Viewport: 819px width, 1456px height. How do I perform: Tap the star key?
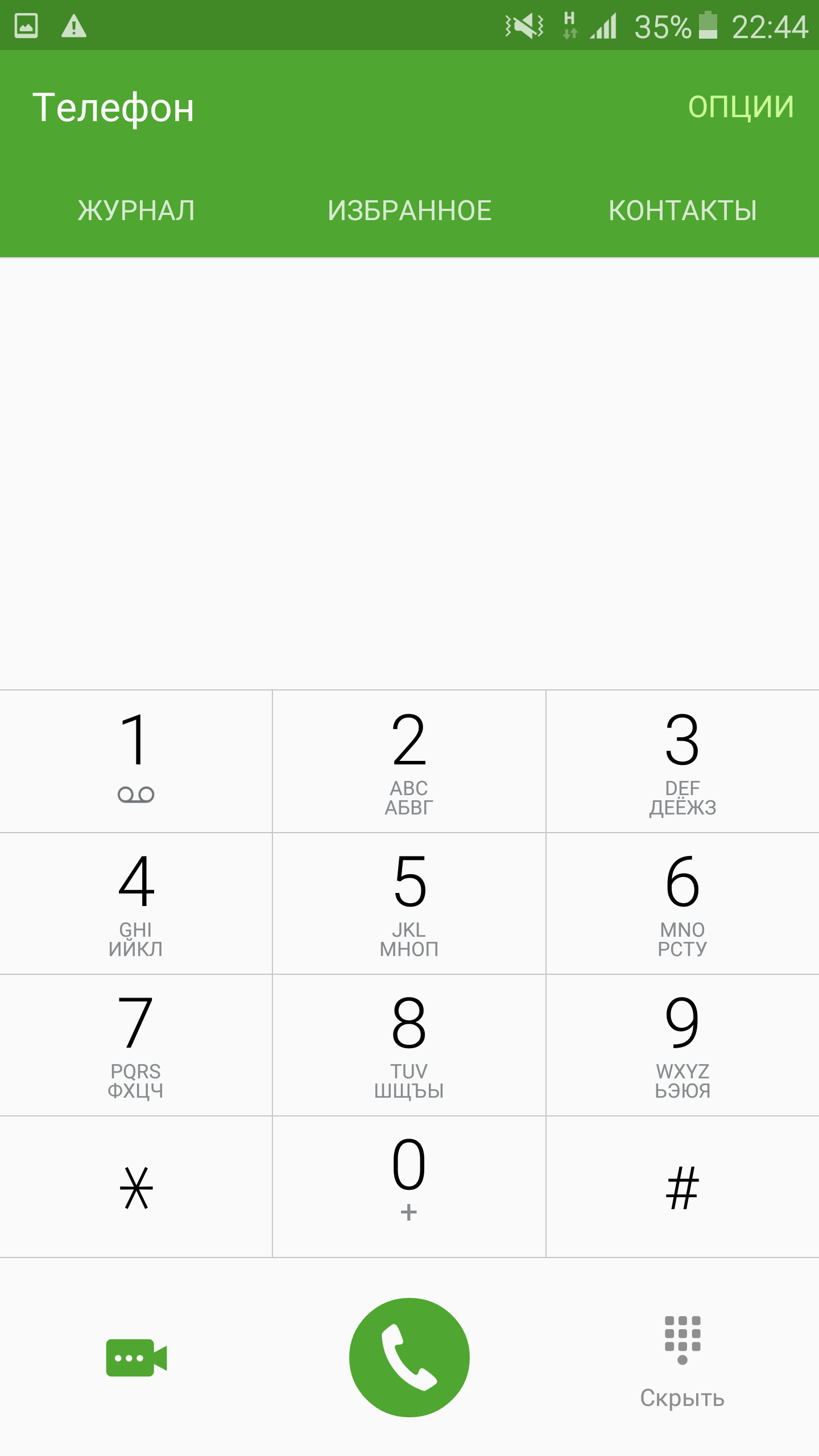point(136,1187)
